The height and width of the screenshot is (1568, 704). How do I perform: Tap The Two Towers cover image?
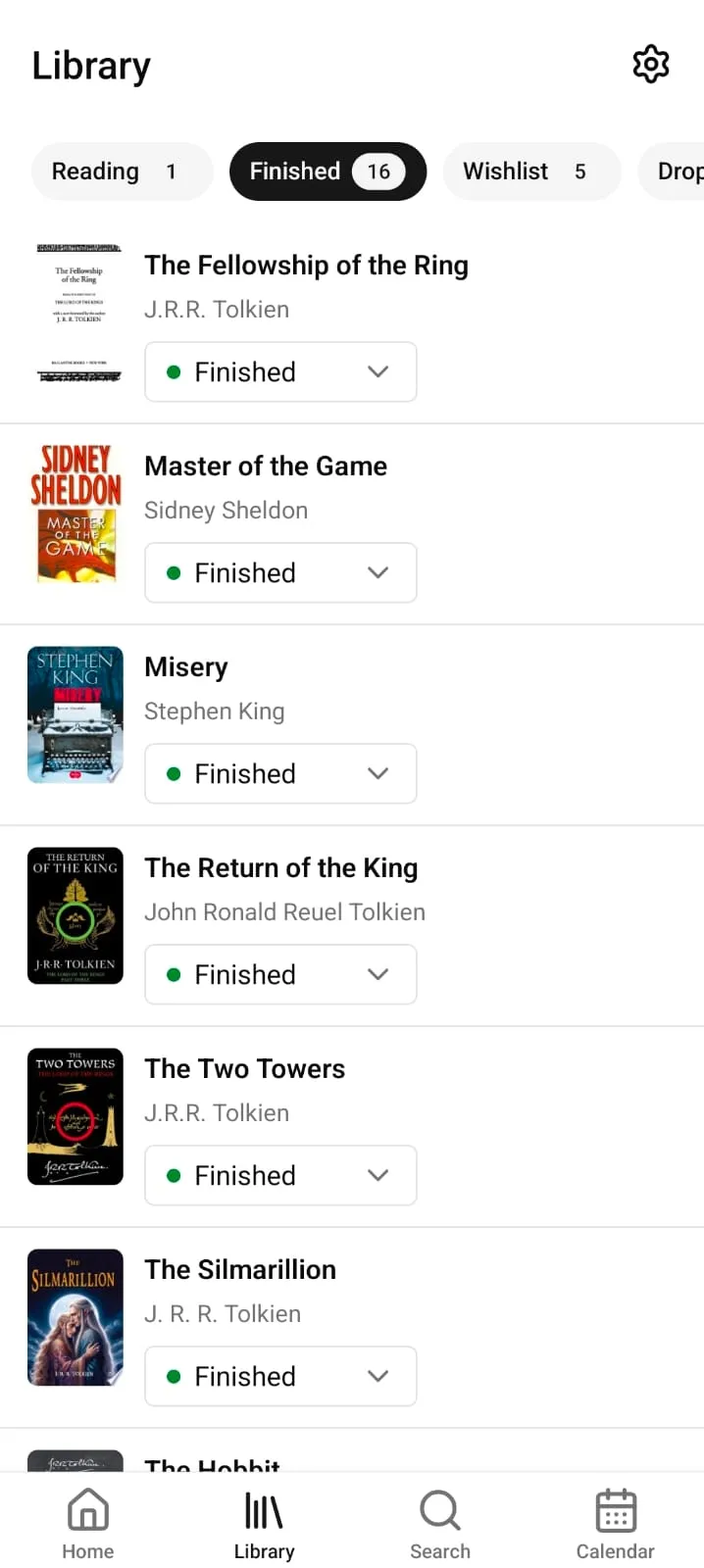[x=75, y=1116]
